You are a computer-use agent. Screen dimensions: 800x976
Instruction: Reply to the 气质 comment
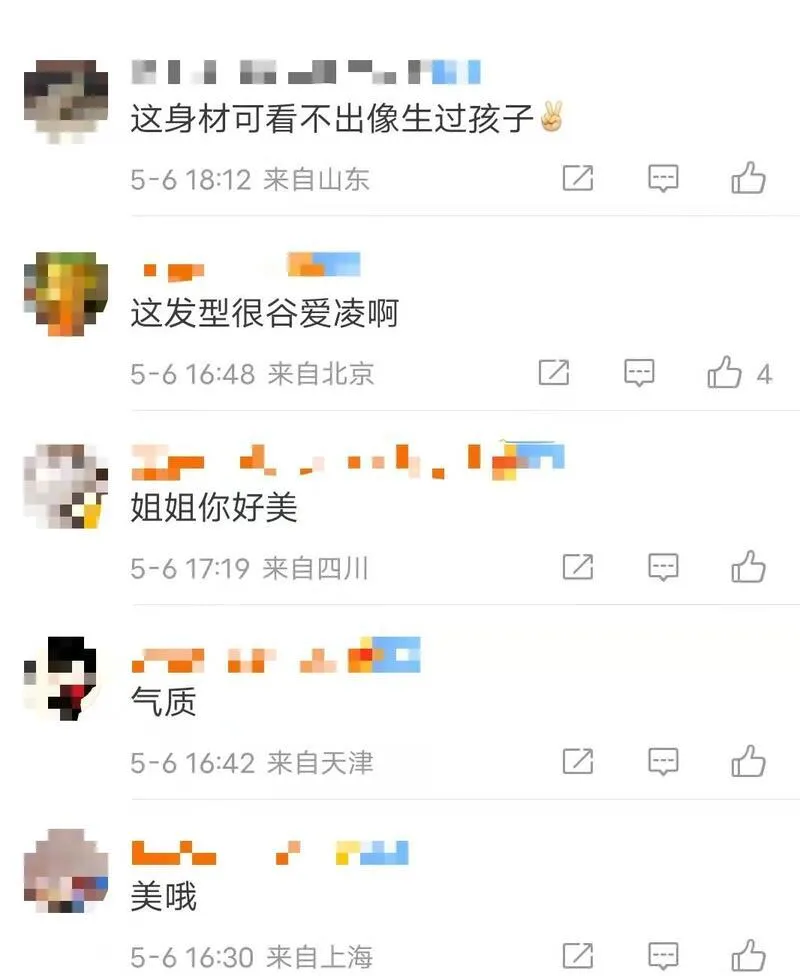[663, 762]
